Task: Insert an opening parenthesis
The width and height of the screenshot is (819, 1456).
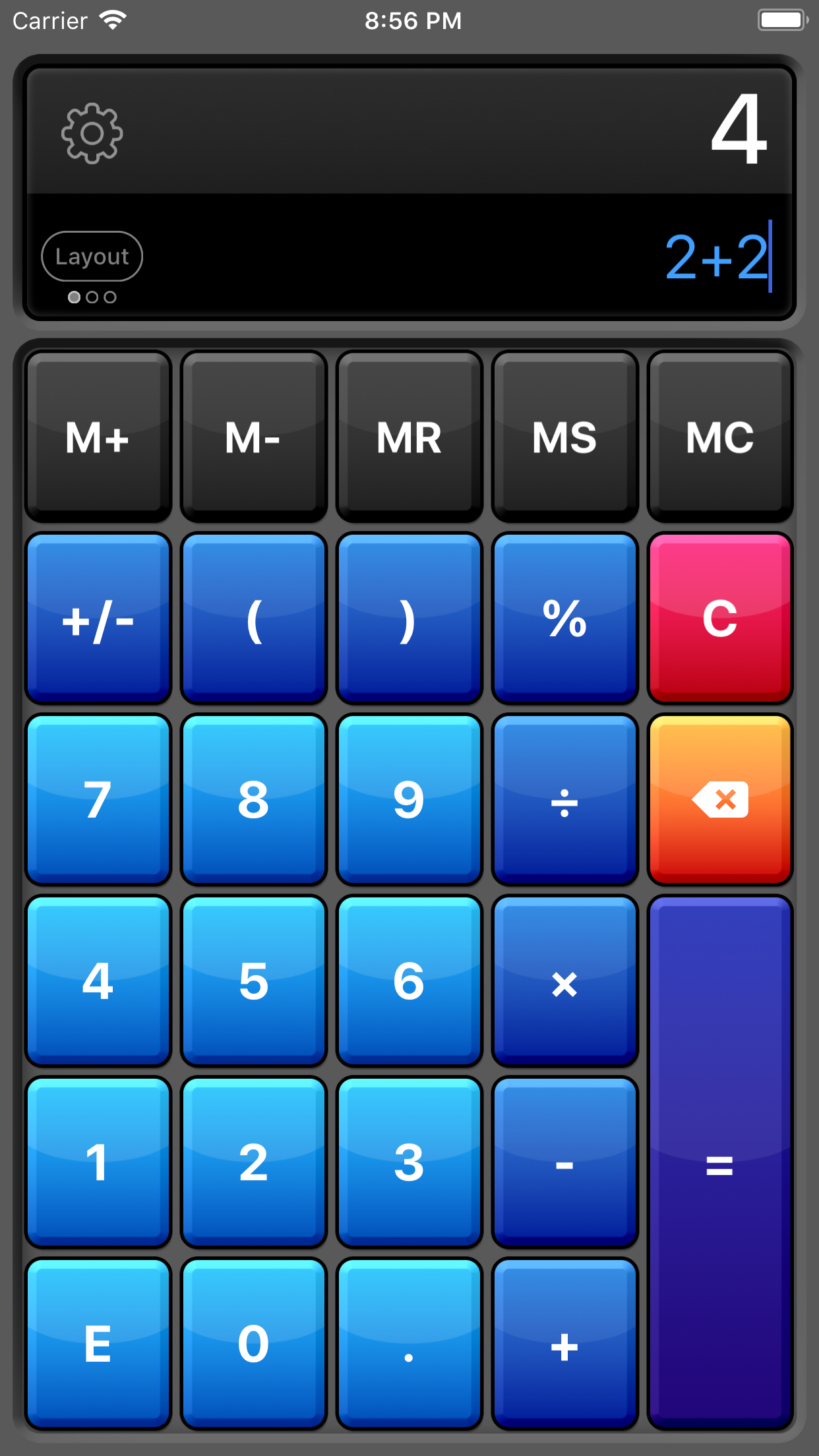Action: coord(254,619)
